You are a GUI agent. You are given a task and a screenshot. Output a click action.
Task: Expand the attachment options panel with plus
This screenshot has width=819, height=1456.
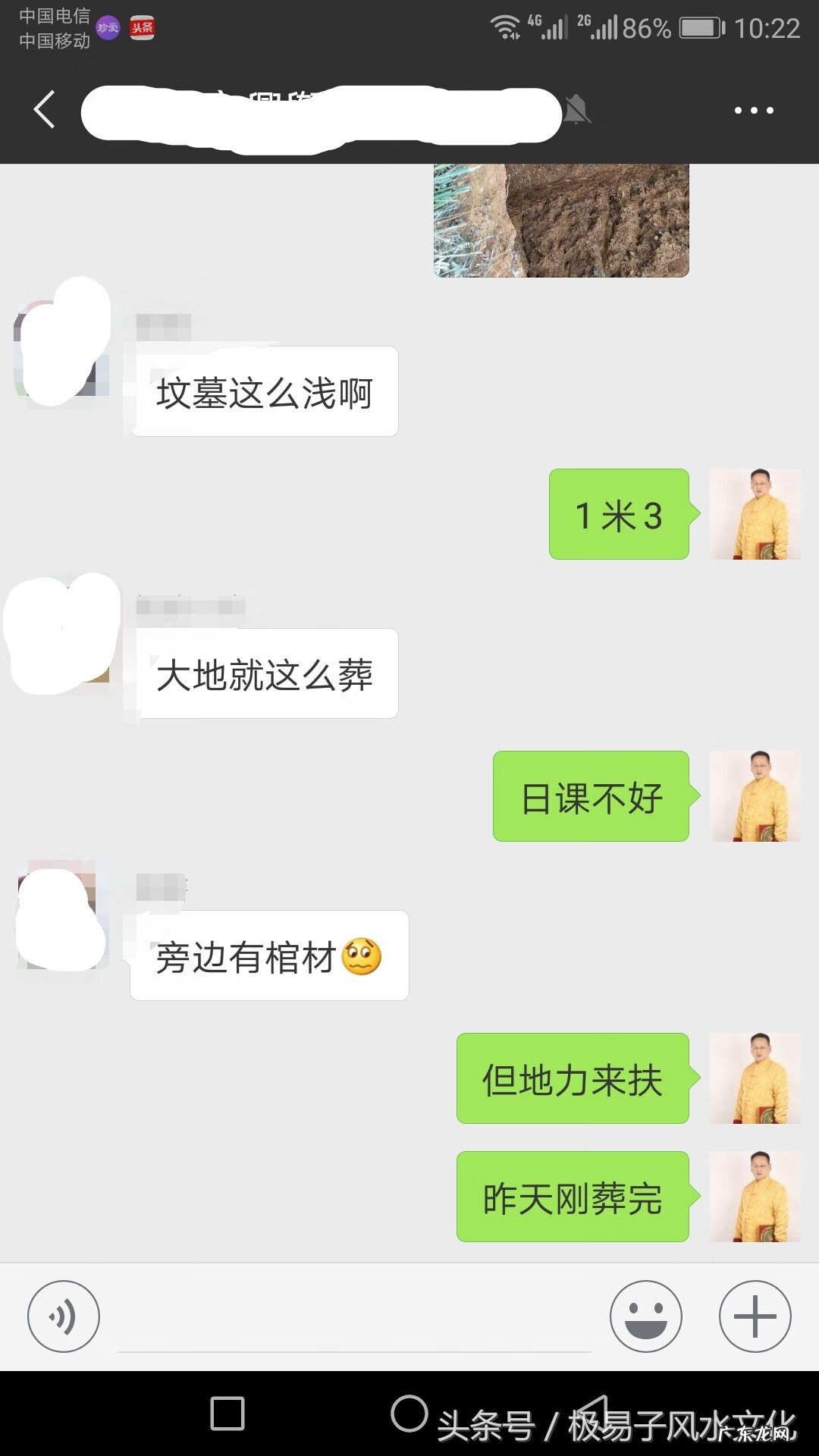(755, 1316)
